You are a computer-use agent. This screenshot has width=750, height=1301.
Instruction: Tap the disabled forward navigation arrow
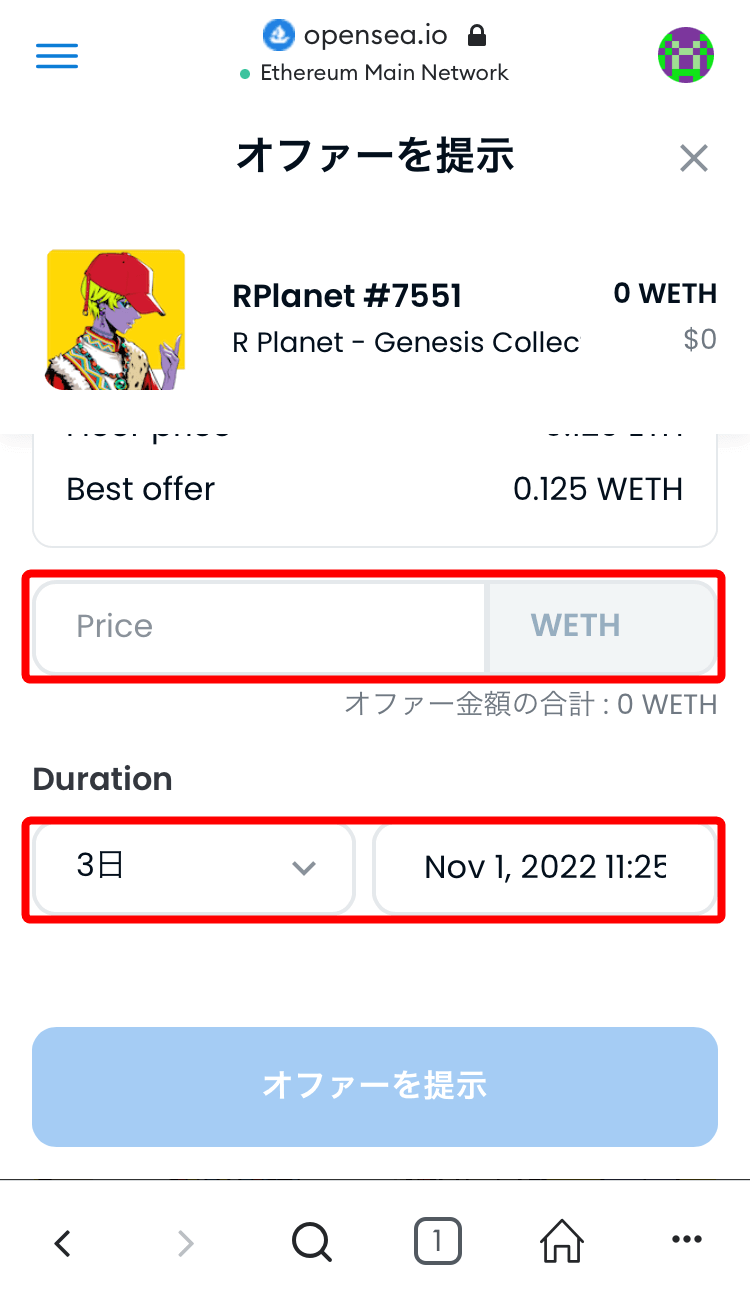click(x=186, y=1243)
